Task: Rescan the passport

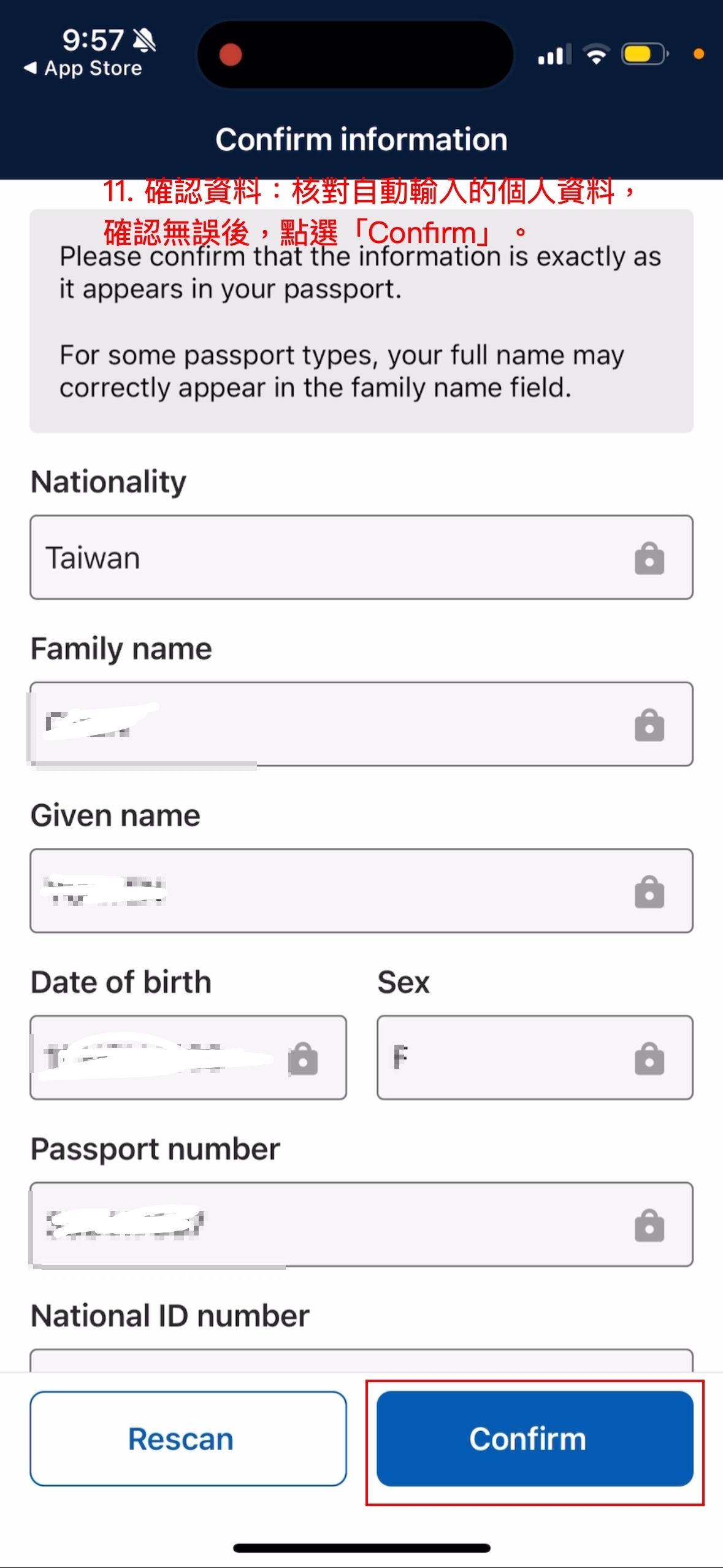Action: coord(188,1438)
